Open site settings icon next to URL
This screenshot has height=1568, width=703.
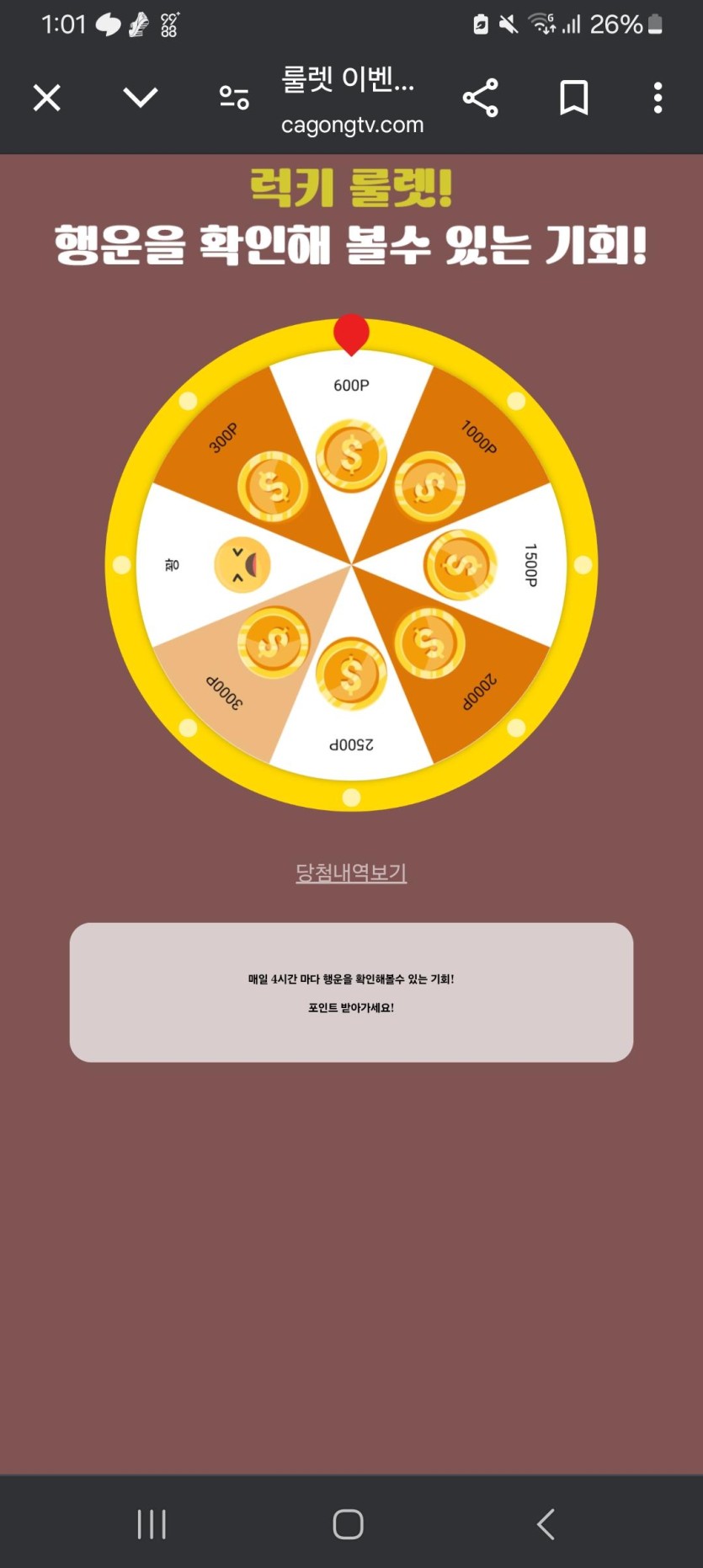(234, 98)
